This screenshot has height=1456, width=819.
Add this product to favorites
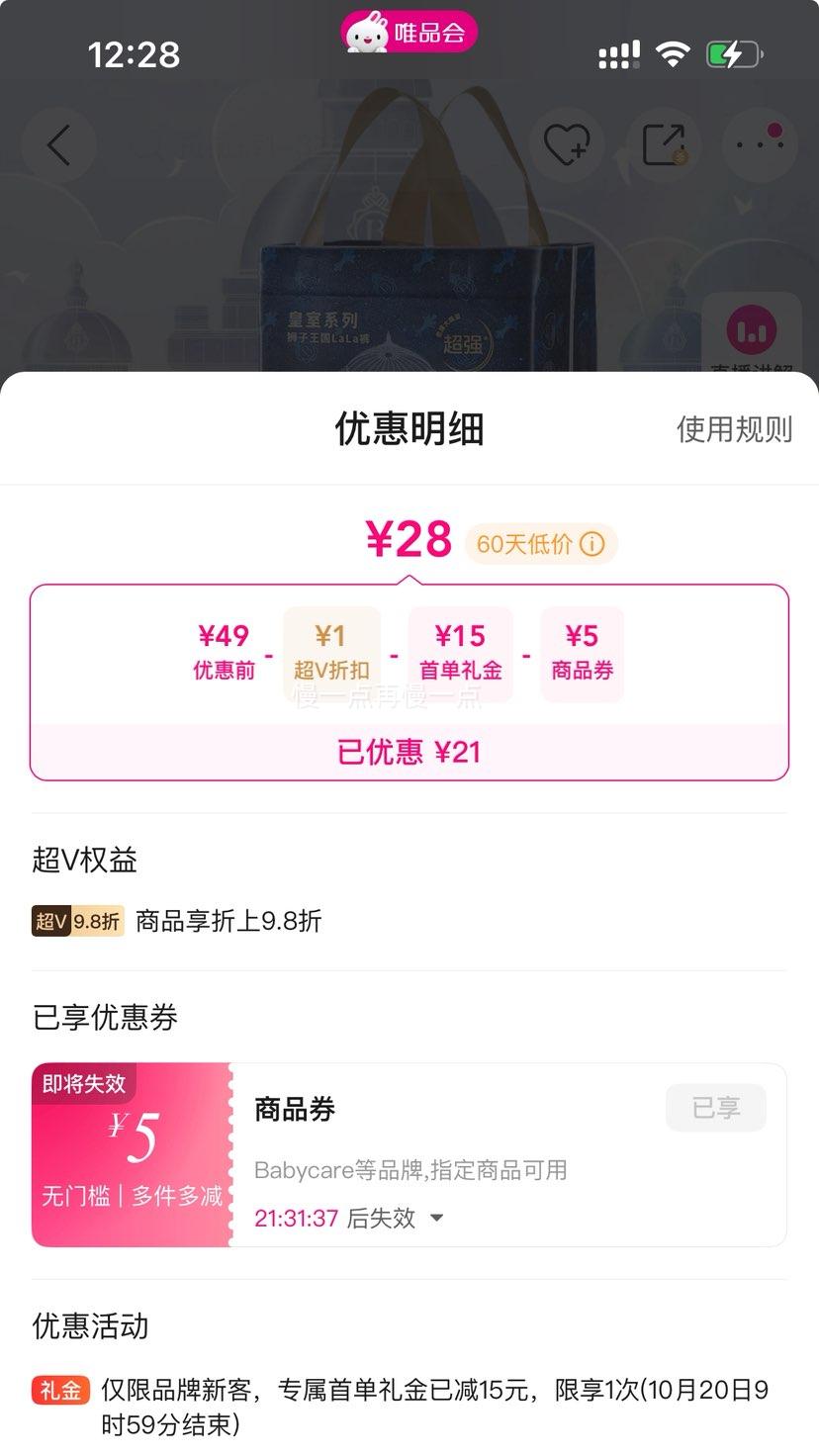567,145
